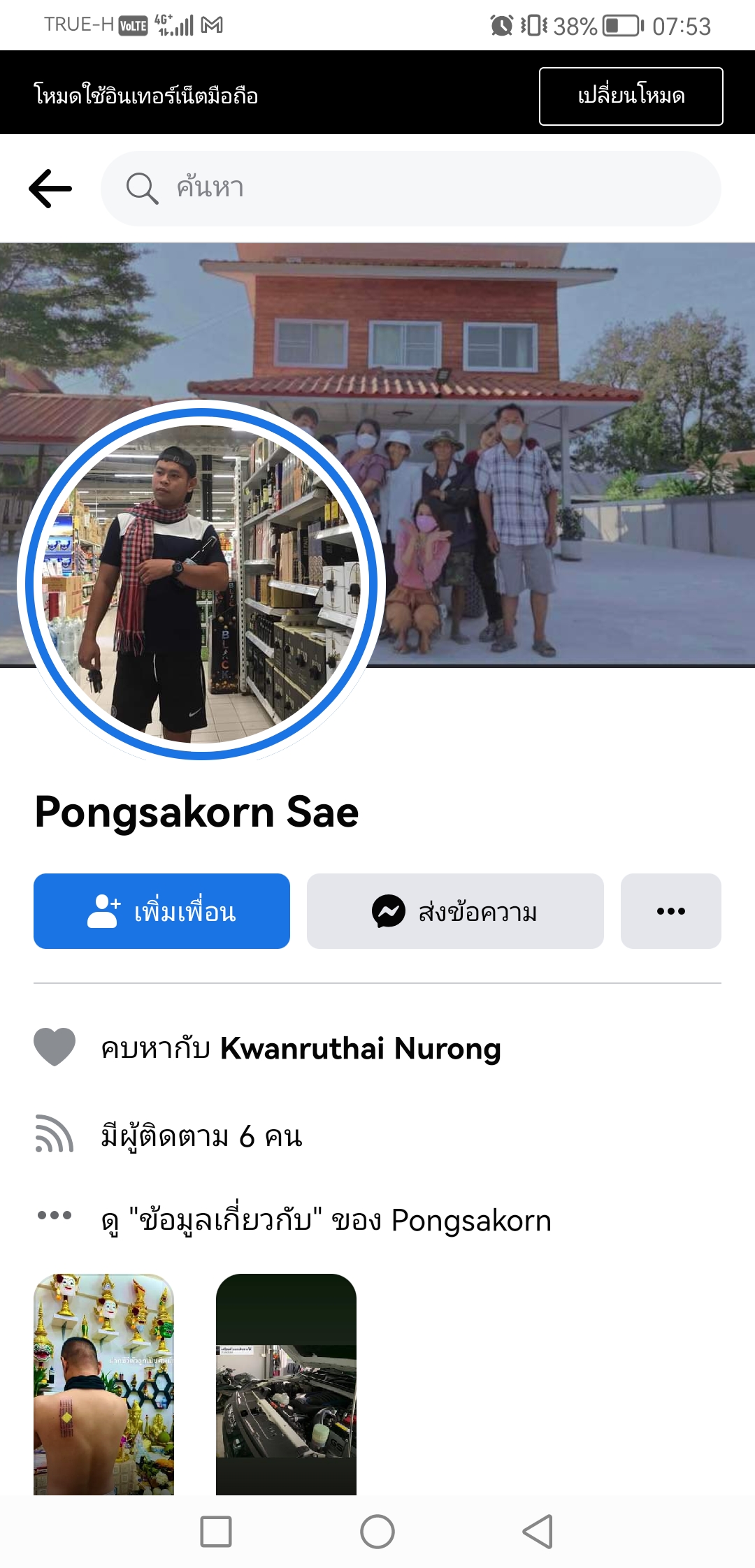Add friend with เพิ่มเพื่อน button
755x1568 pixels.
(x=161, y=911)
